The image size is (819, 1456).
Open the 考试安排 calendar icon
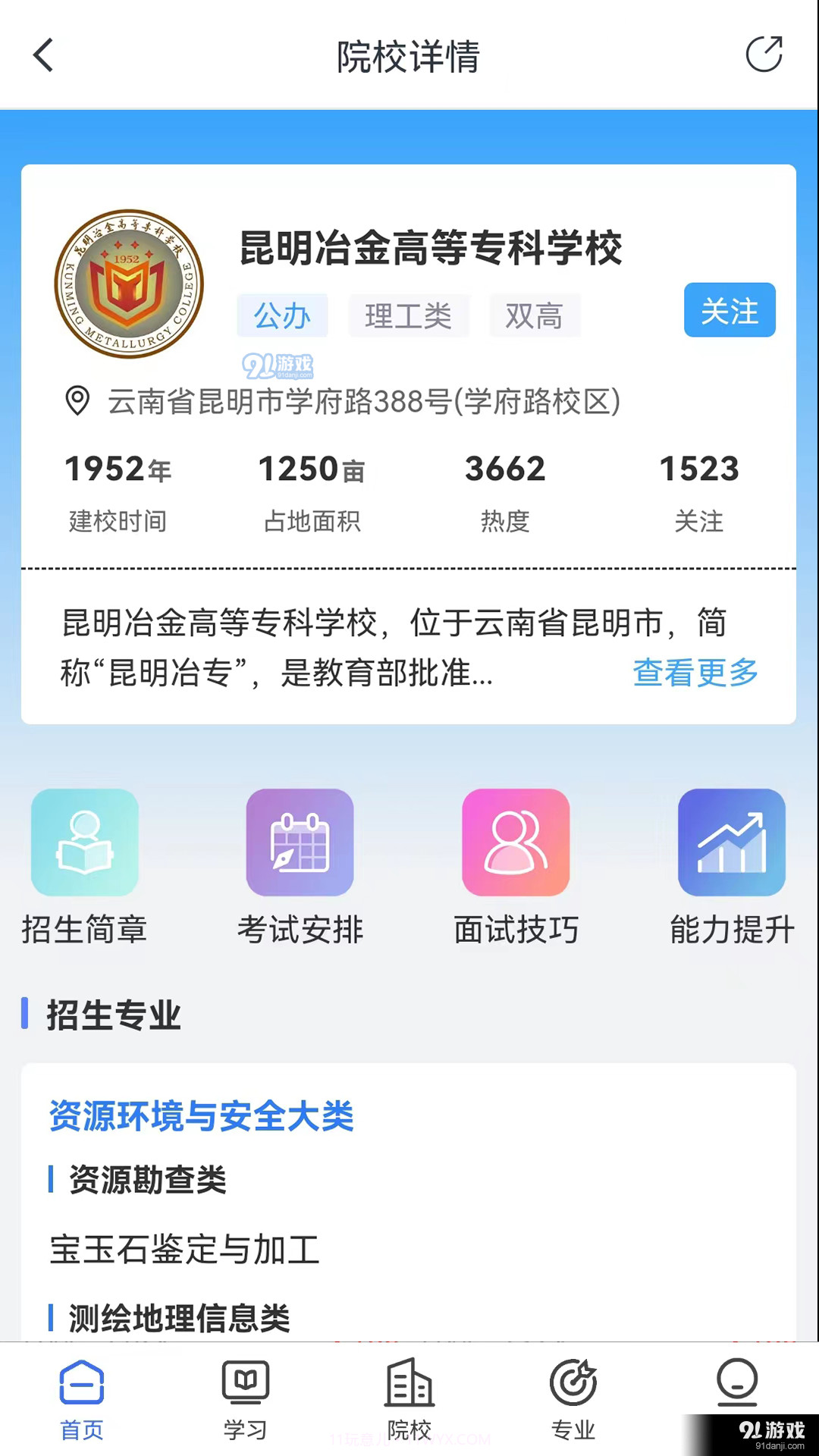(300, 843)
